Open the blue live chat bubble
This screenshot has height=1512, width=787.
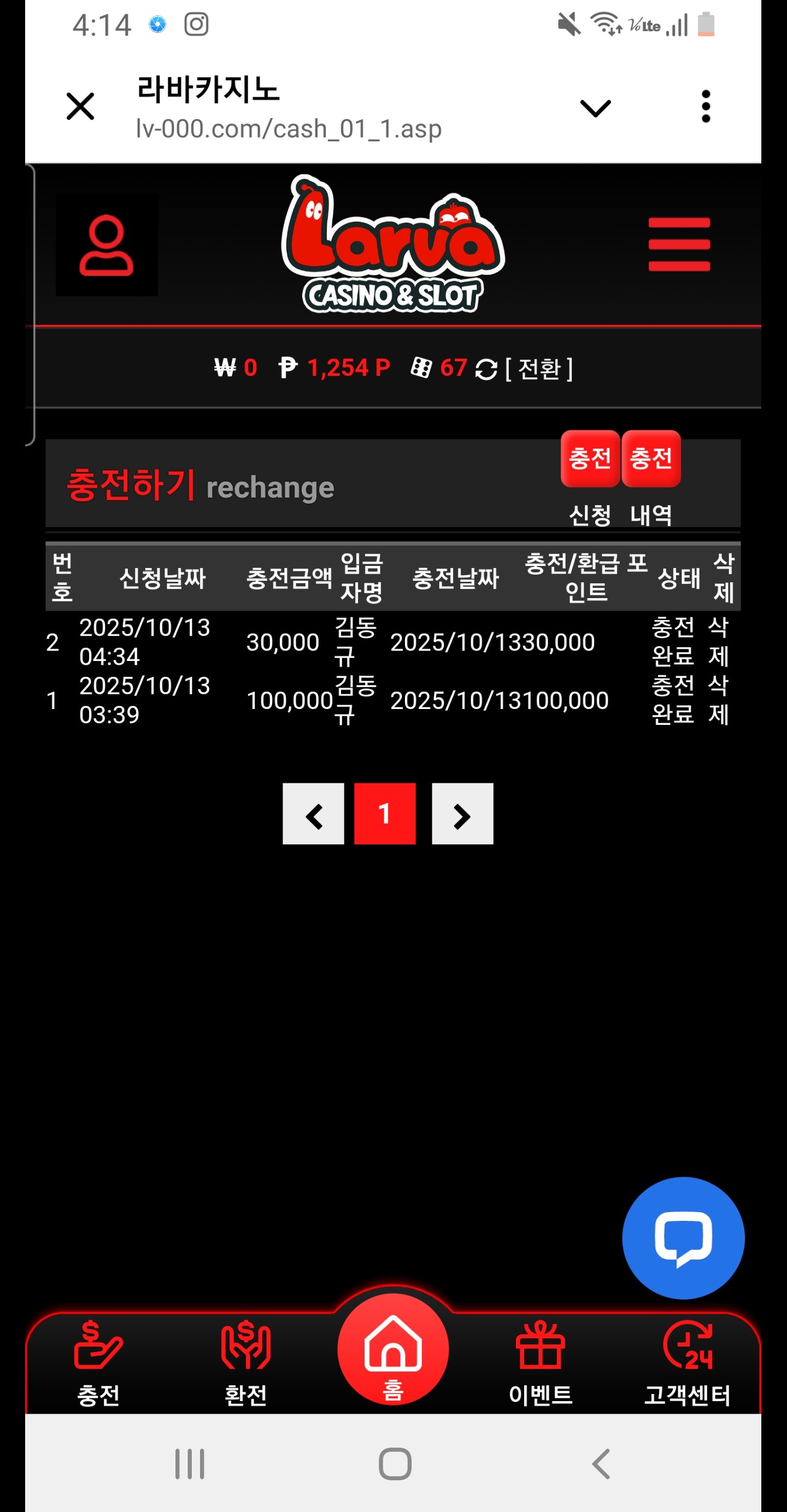tap(683, 1238)
